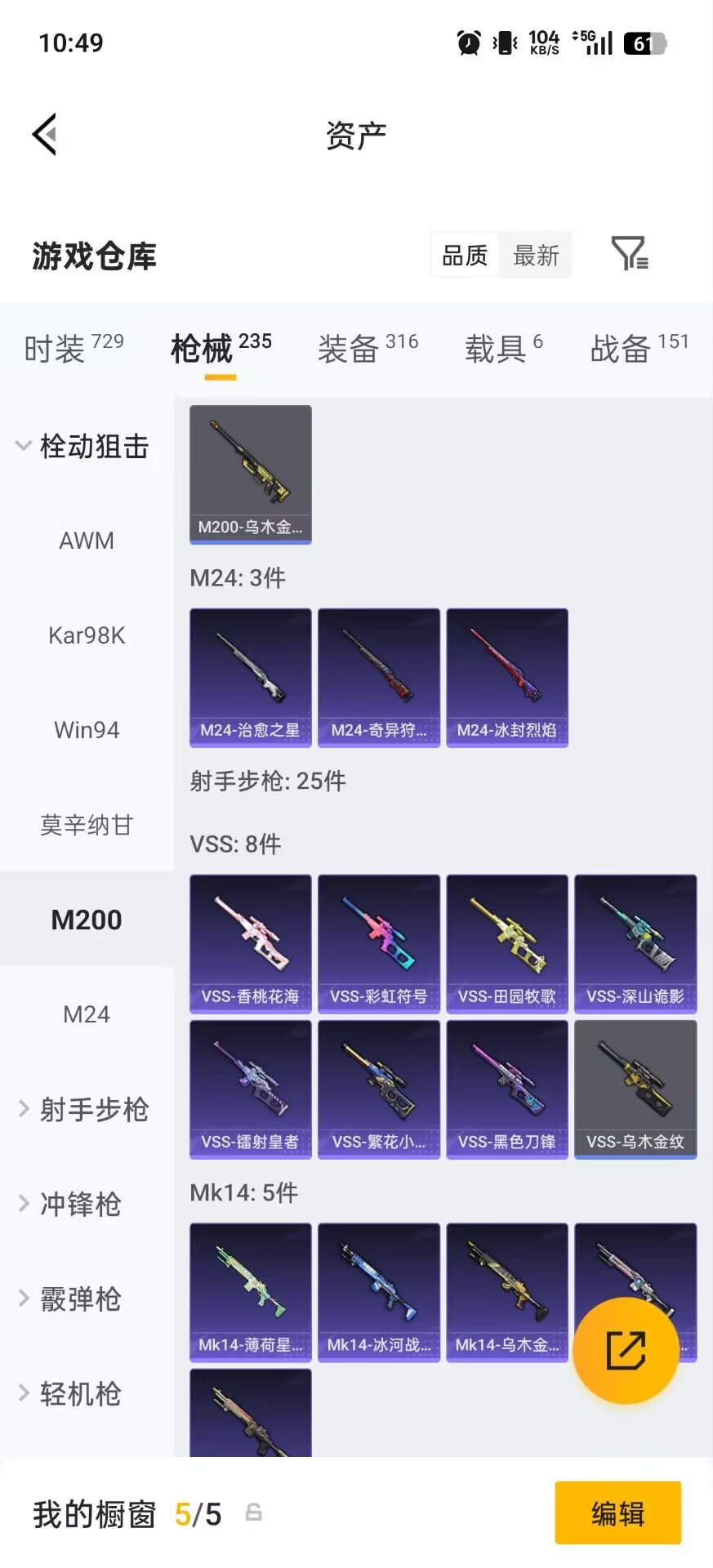Switch sorting to 最新
Screen dimensions: 713x1568
536,255
